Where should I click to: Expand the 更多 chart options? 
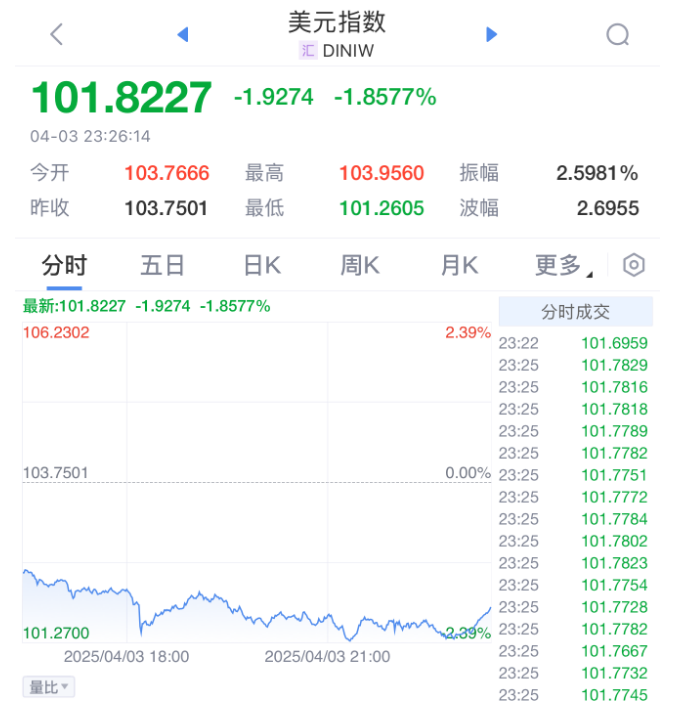click(x=562, y=265)
